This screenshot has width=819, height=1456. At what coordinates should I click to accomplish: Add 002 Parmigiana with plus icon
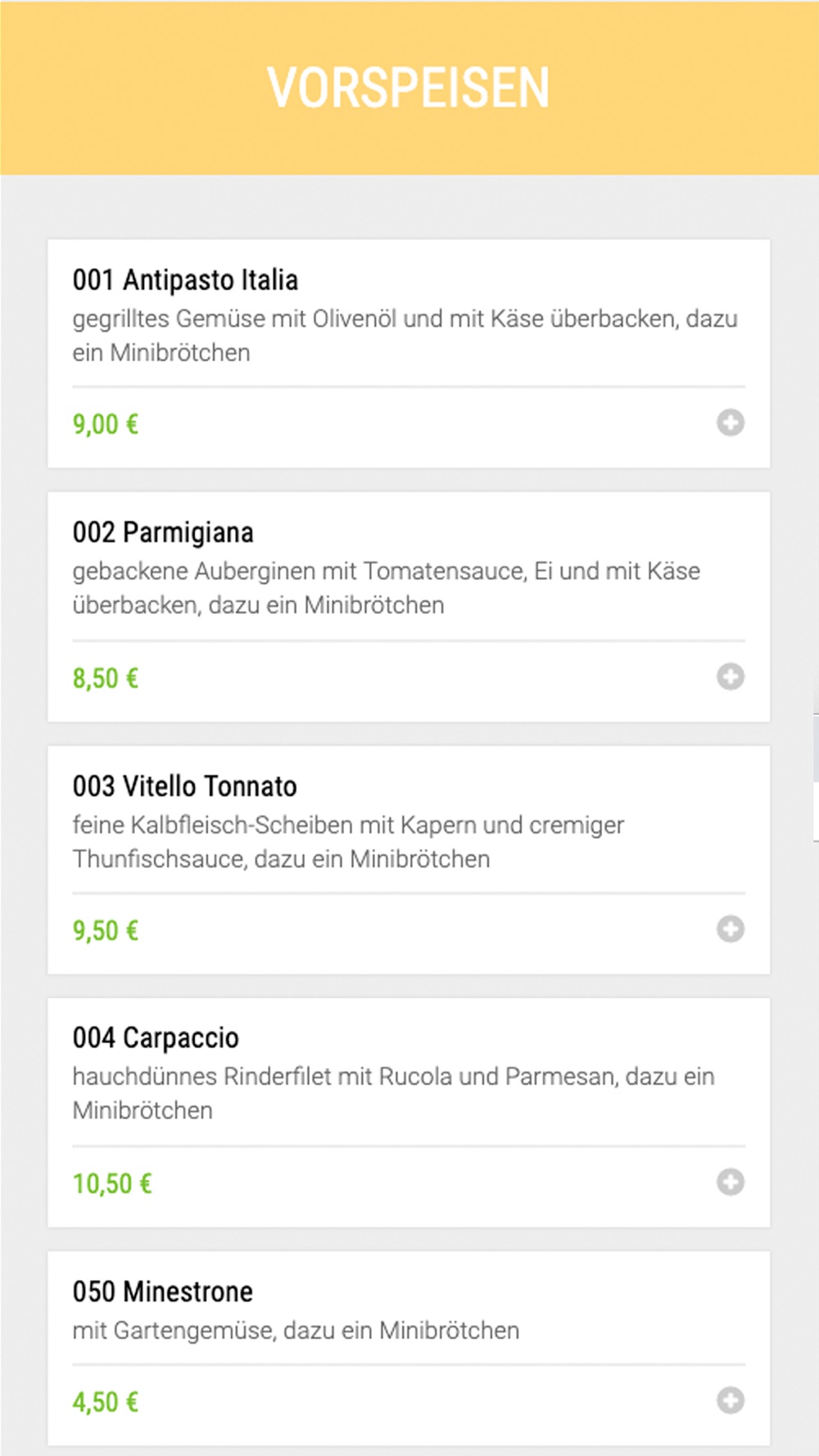pos(731,676)
